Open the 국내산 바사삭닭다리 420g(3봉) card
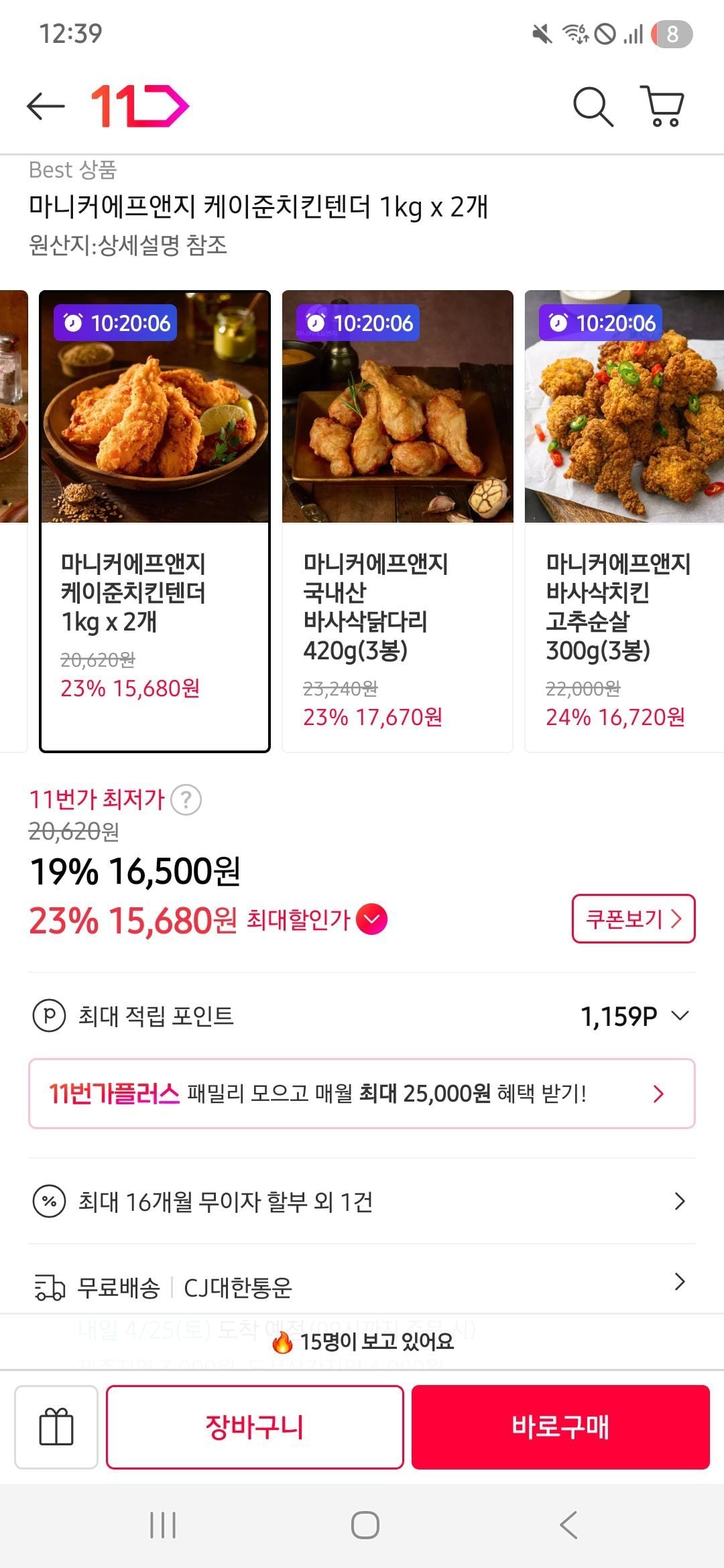 click(398, 521)
